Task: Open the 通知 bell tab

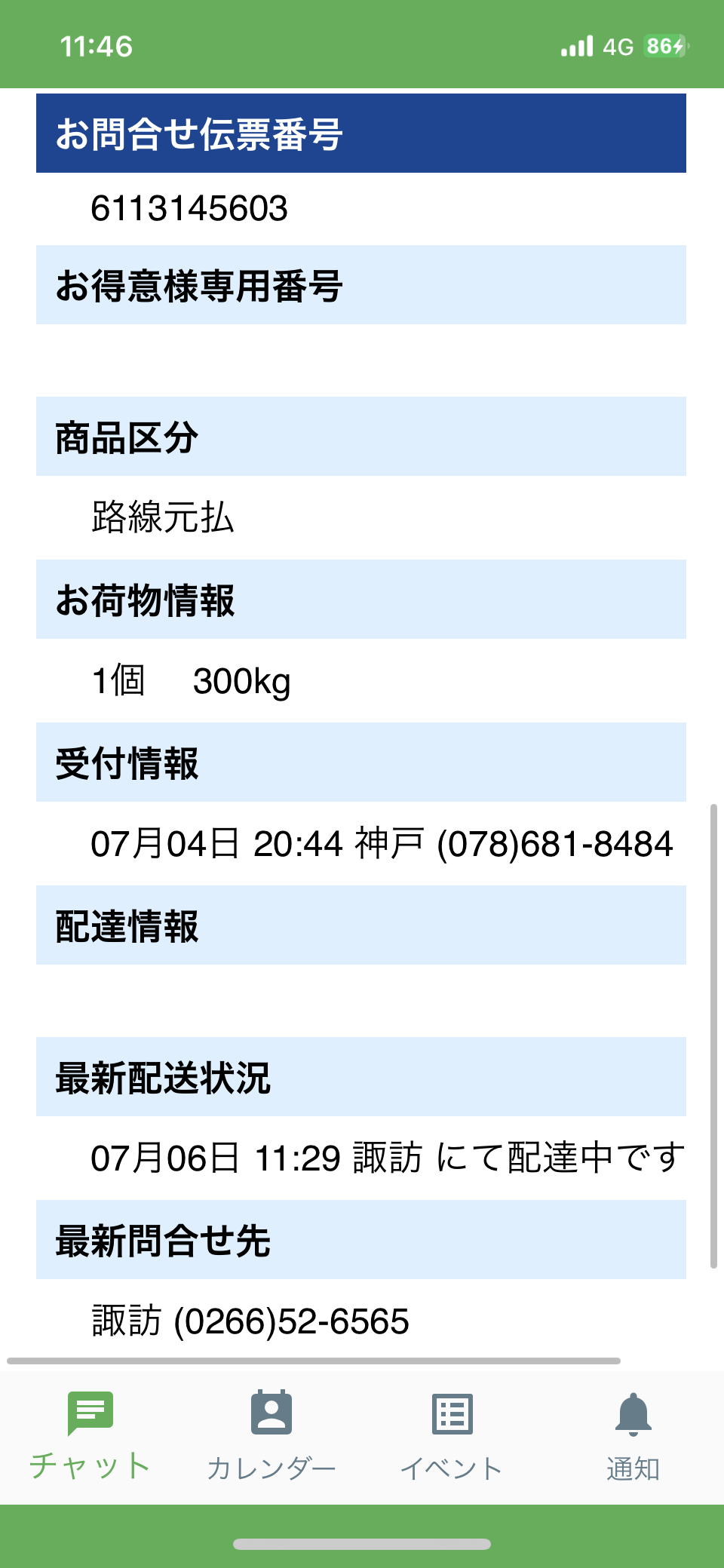Action: (x=633, y=1436)
